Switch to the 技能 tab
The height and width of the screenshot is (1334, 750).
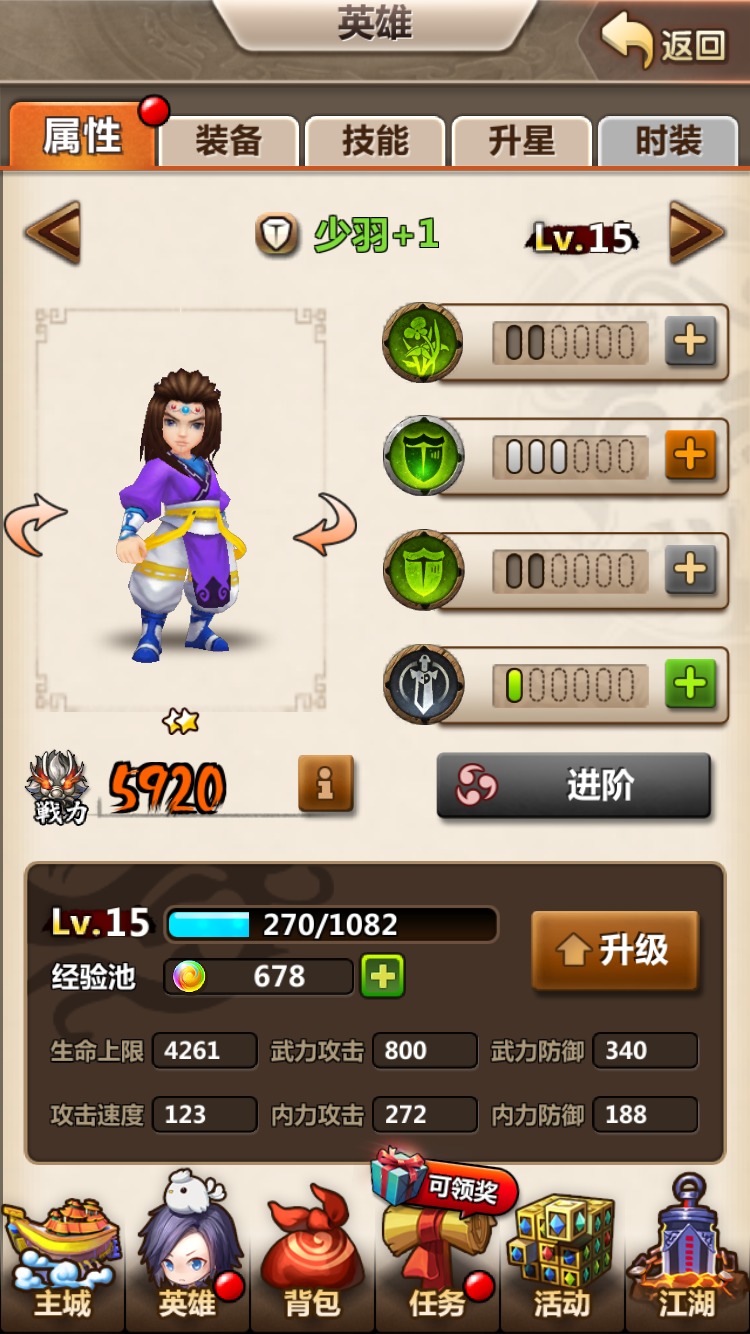(375, 140)
